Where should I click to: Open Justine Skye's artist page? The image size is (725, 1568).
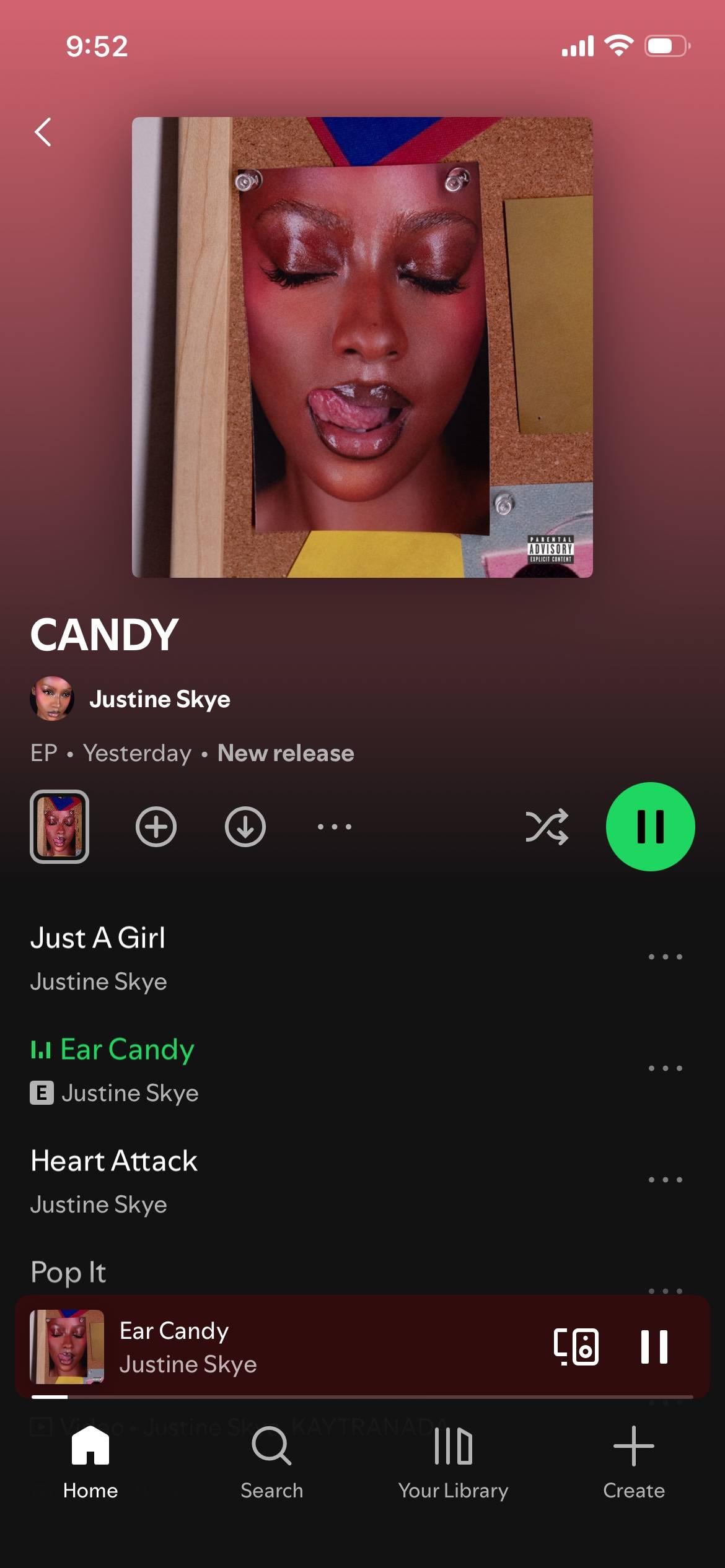pos(159,699)
